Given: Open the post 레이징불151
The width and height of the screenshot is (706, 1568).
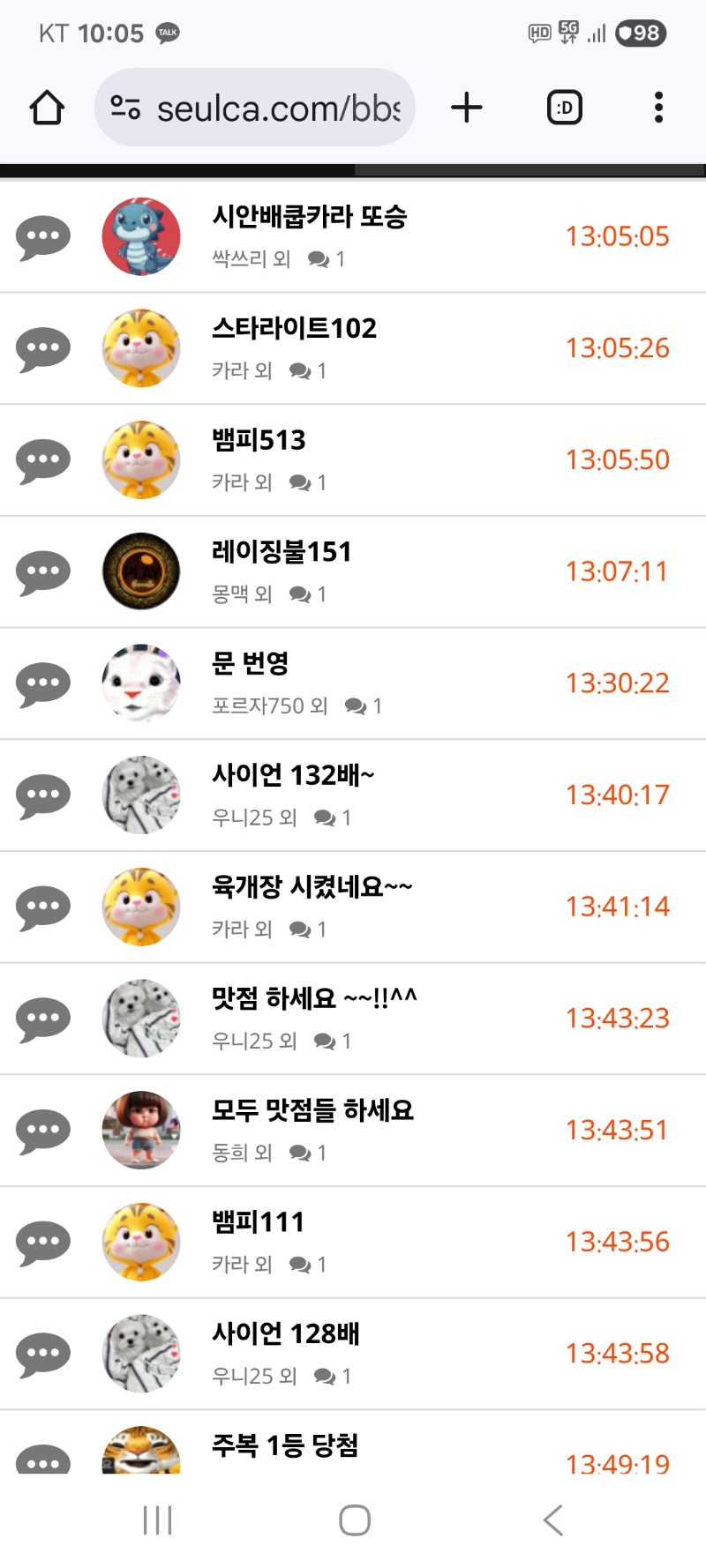Looking at the screenshot, I should point(282,552).
